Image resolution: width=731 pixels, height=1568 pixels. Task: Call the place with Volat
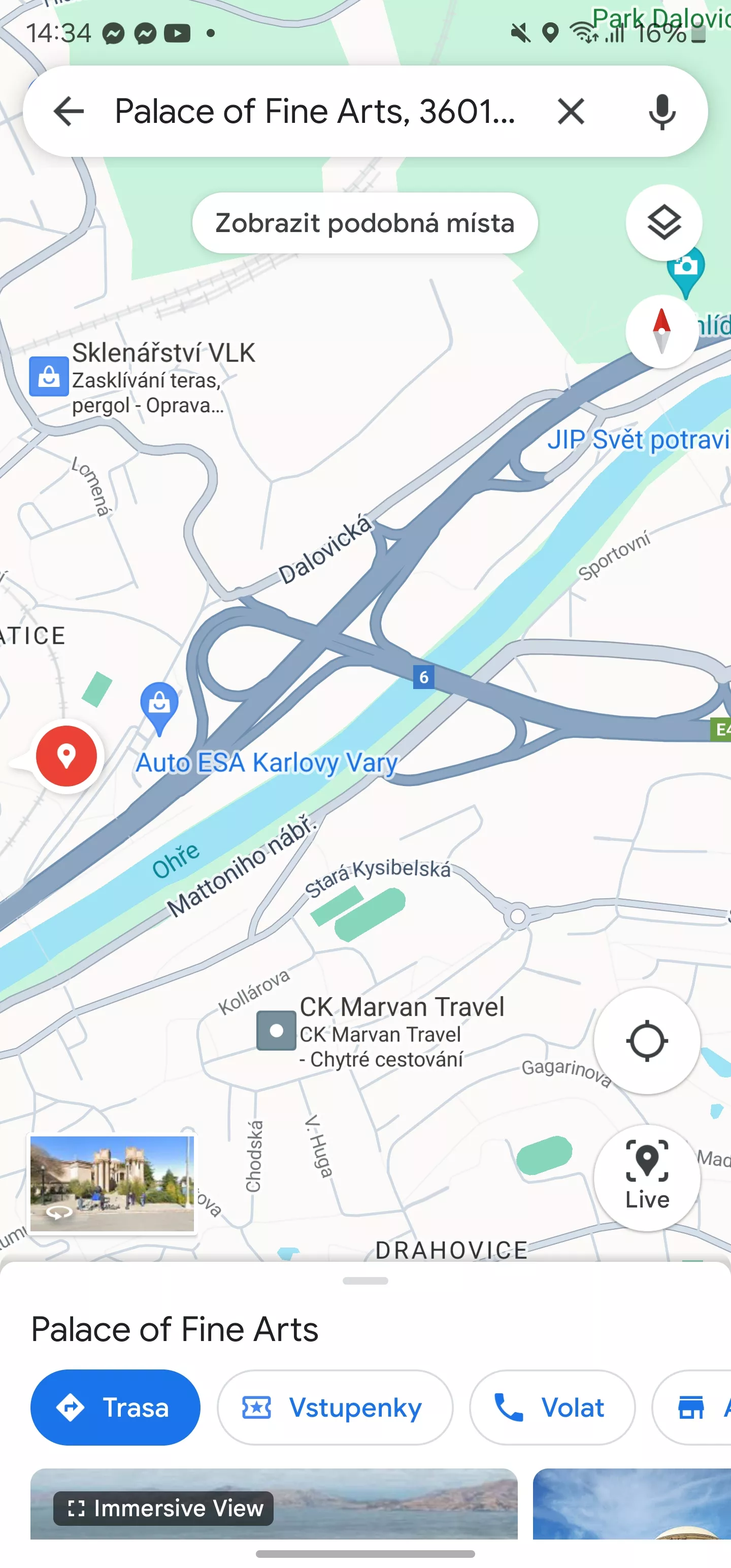point(551,1408)
